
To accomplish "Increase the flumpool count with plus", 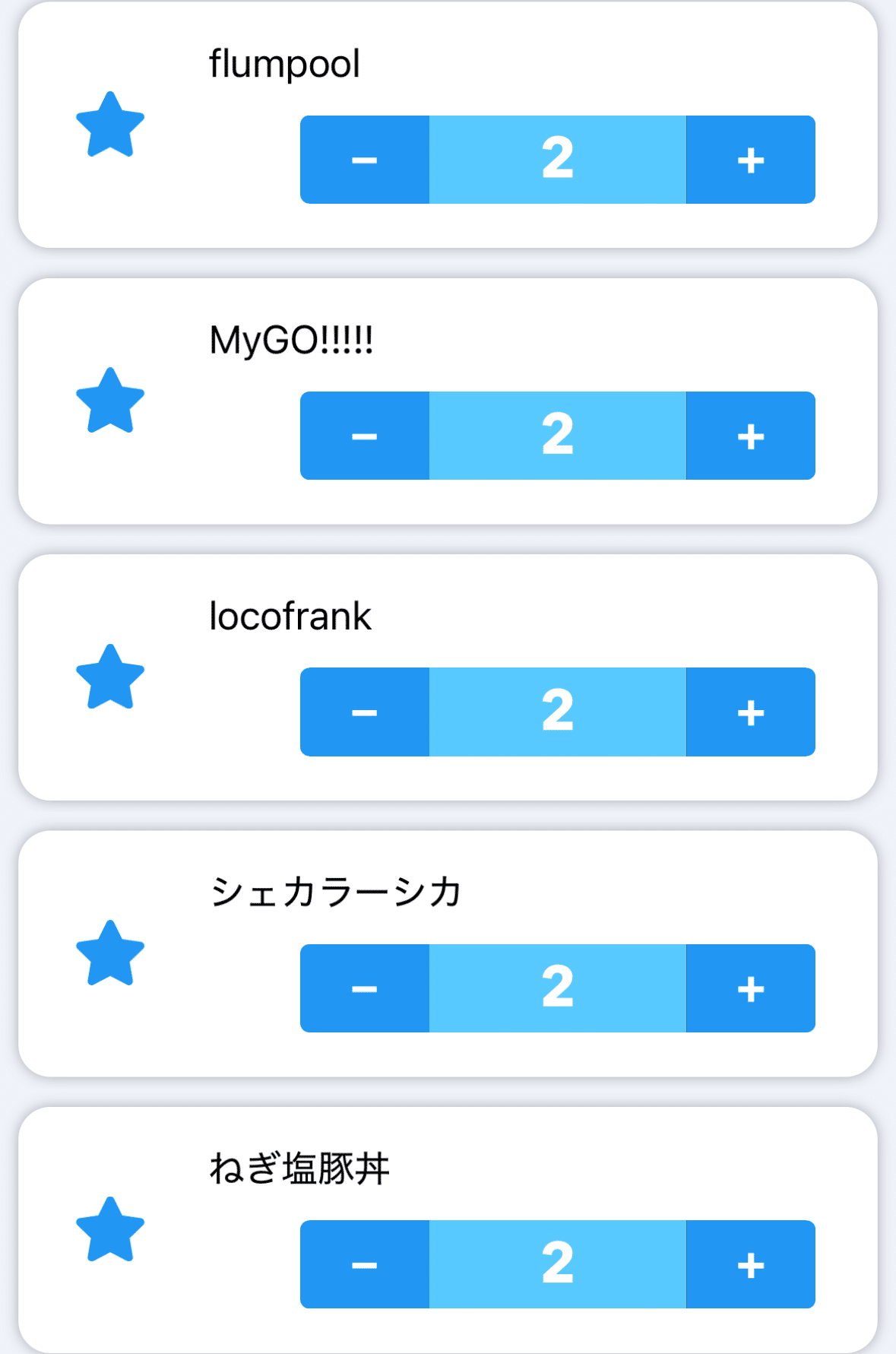I will [x=750, y=160].
